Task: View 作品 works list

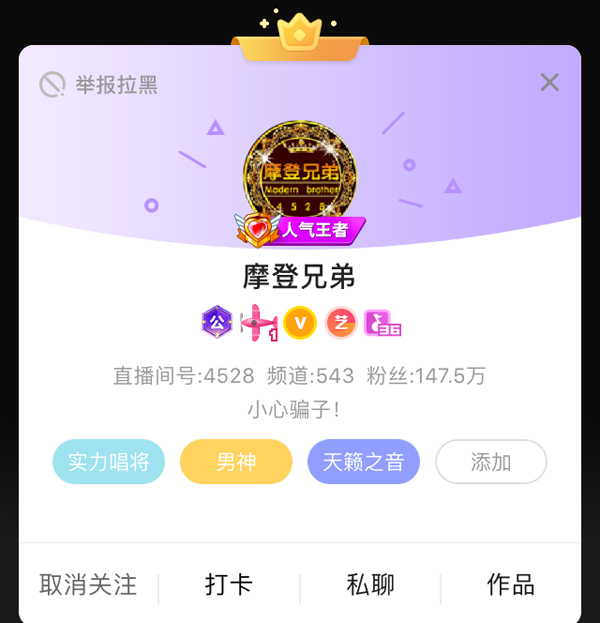Action: click(510, 585)
